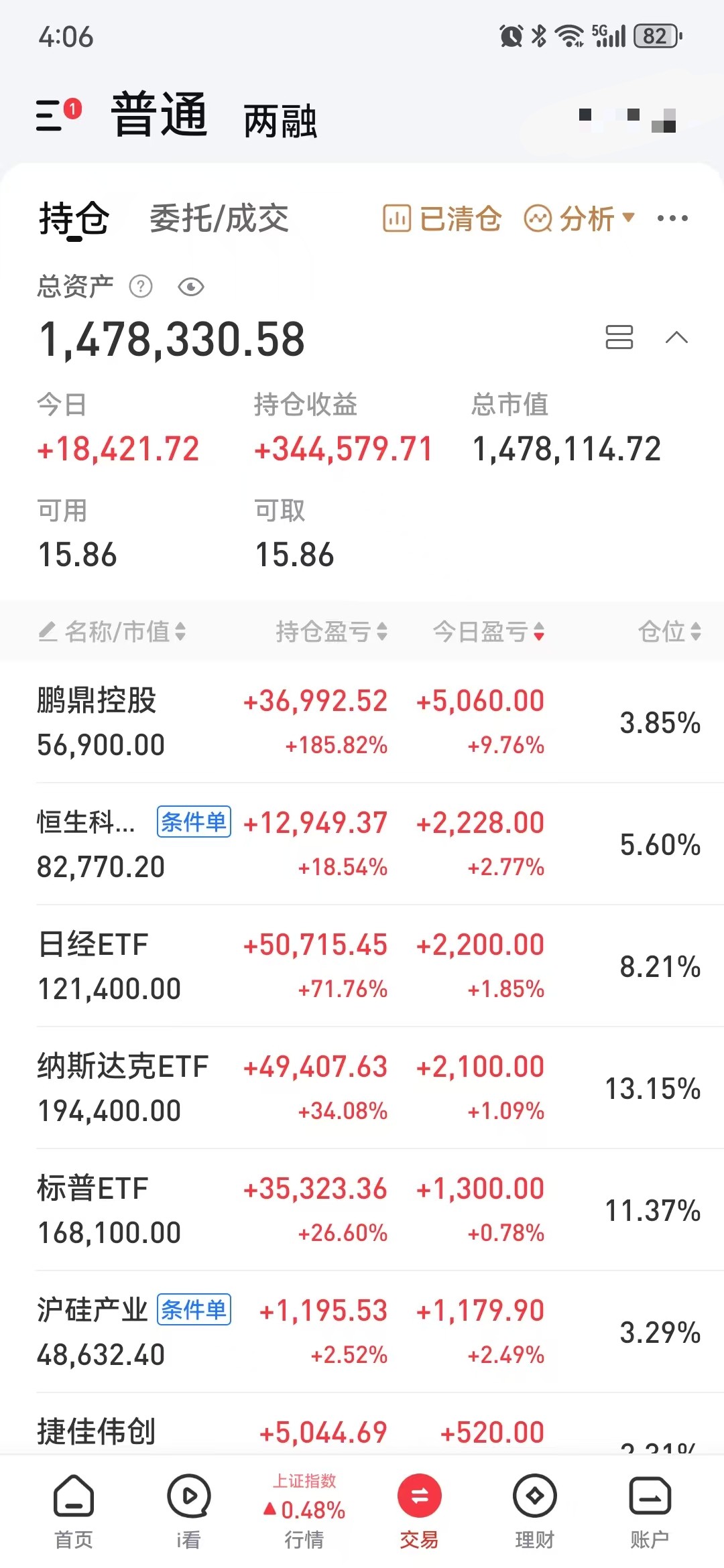Screen dimensions: 724x1568
Task: Collapse the asset summary with the chevron
Action: [x=676, y=337]
